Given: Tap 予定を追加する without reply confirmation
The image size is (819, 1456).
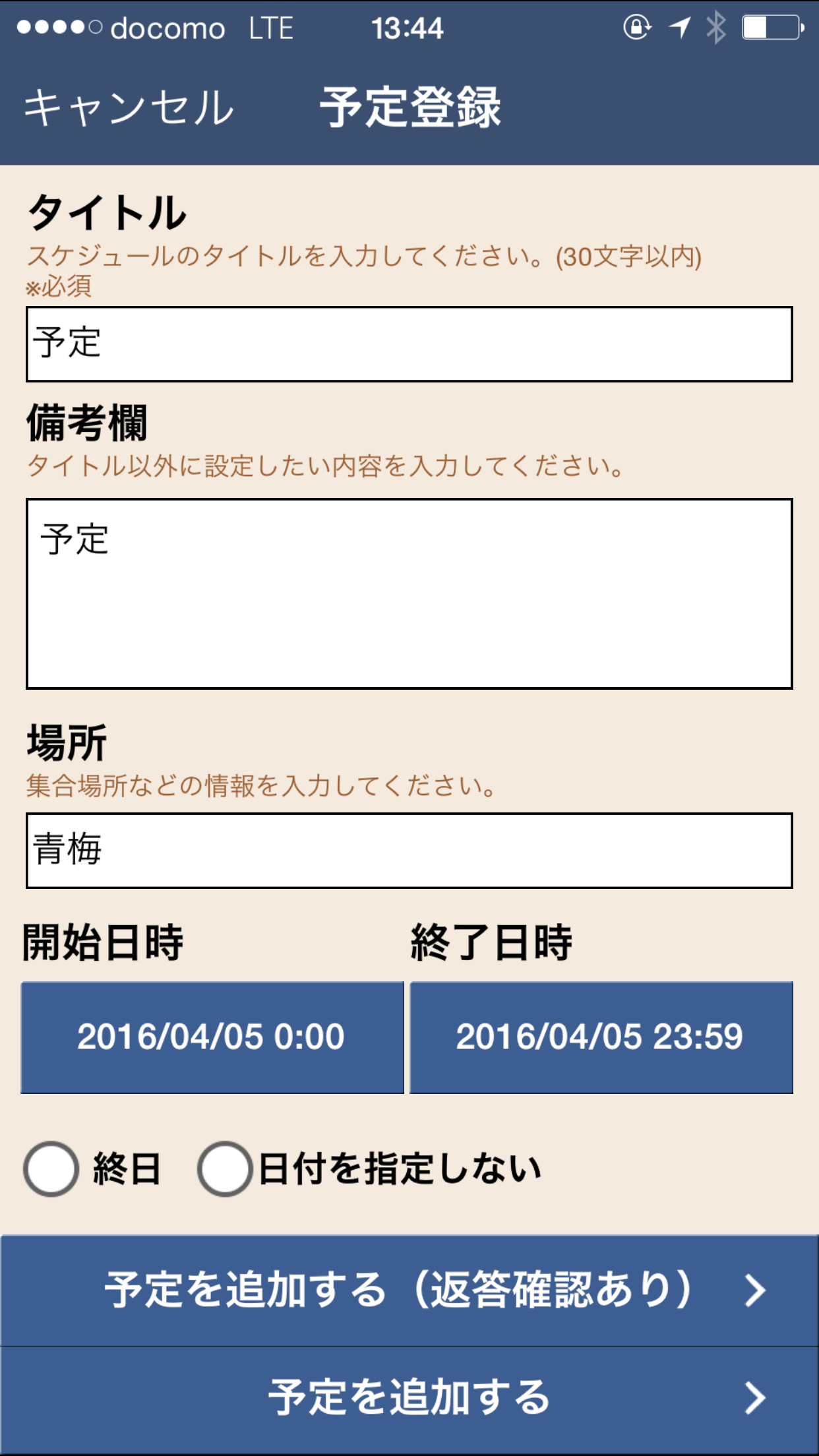Looking at the screenshot, I should pyautogui.click(x=409, y=1399).
